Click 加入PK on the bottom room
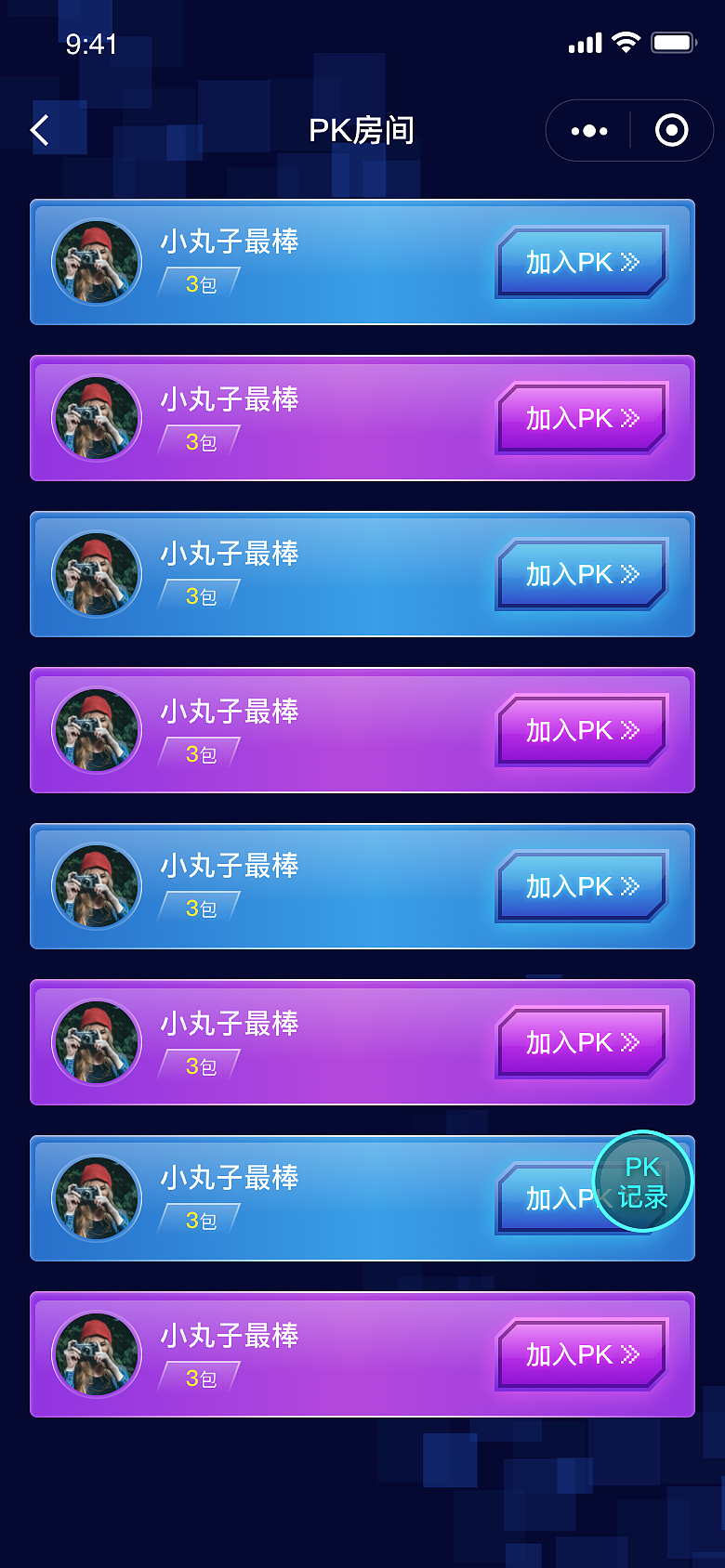The width and height of the screenshot is (725, 1568). [578, 1355]
